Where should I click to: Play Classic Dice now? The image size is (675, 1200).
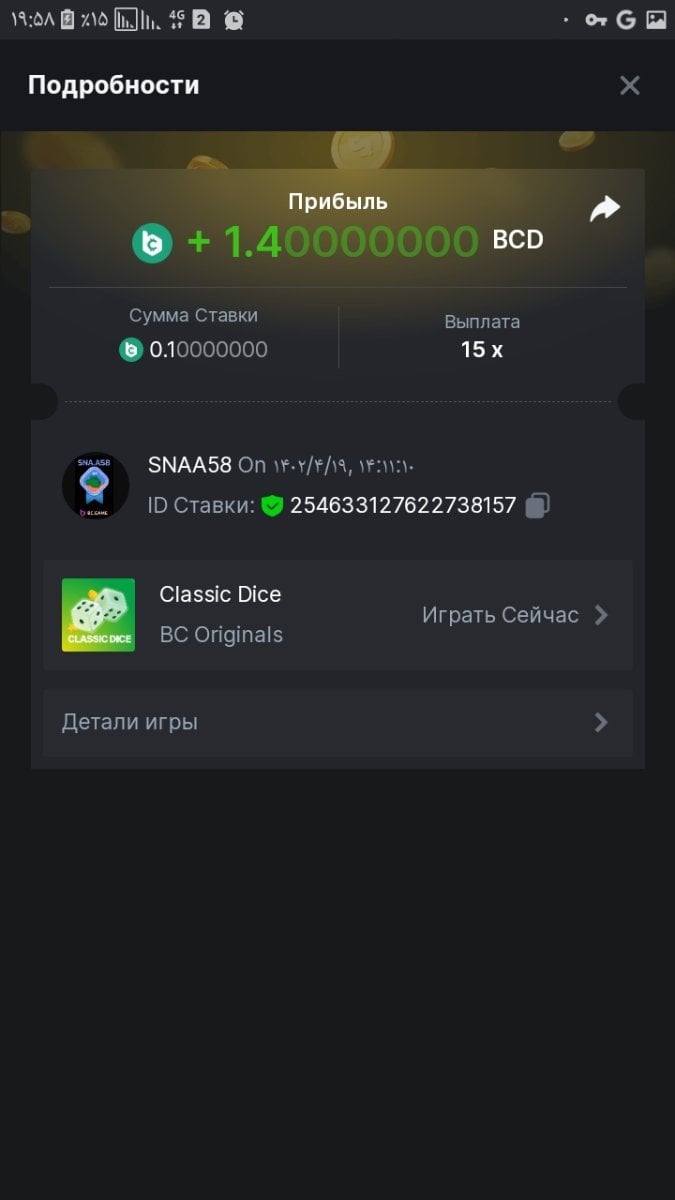[514, 615]
